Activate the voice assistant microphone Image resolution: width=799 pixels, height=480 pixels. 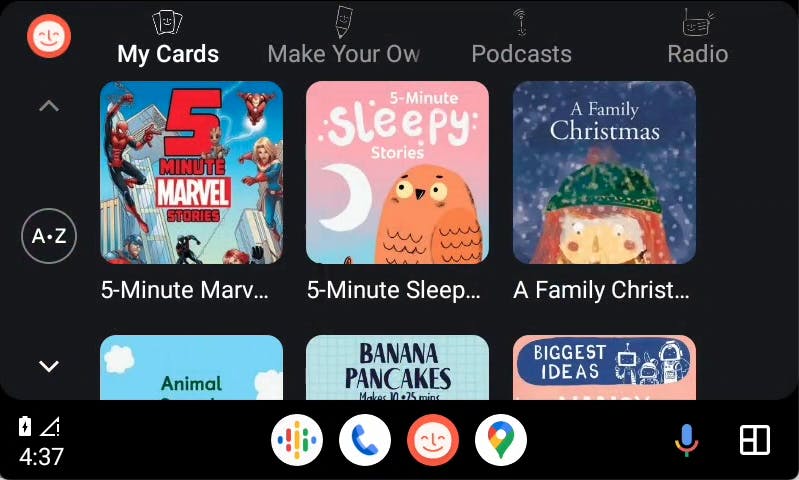click(x=686, y=440)
